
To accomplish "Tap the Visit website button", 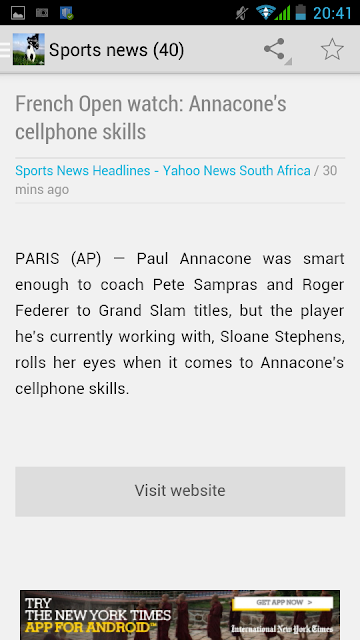I will pos(180,491).
